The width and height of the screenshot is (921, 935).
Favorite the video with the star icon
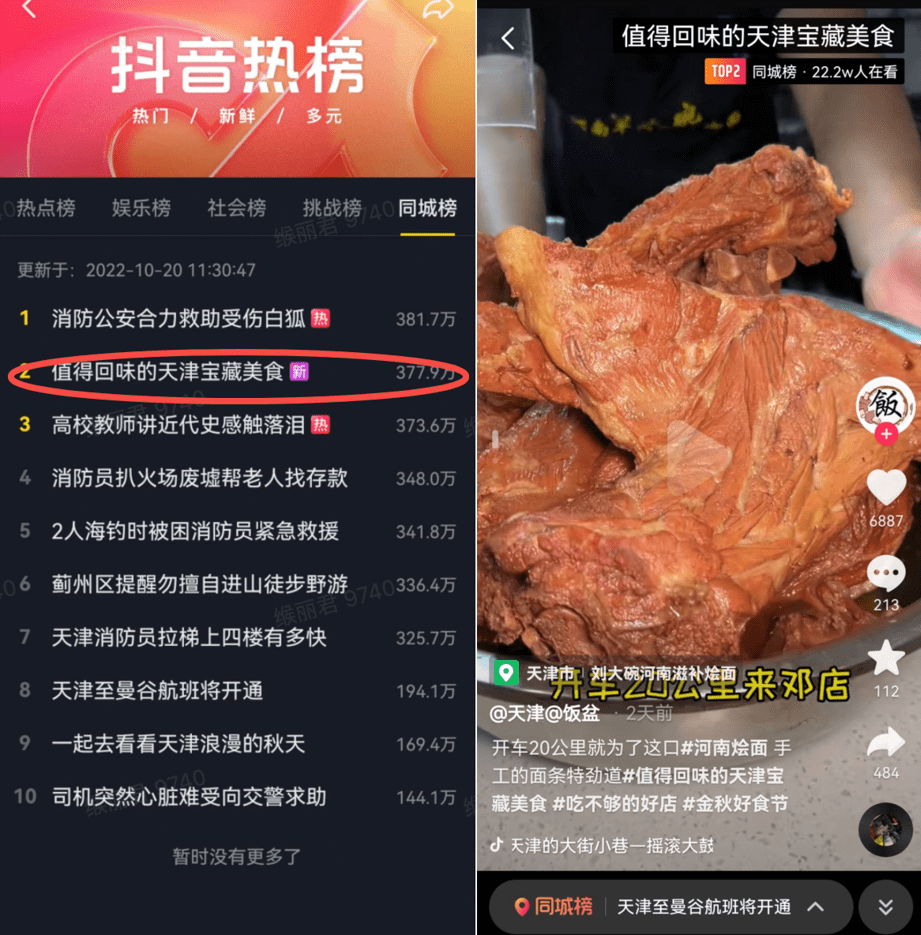coord(885,659)
